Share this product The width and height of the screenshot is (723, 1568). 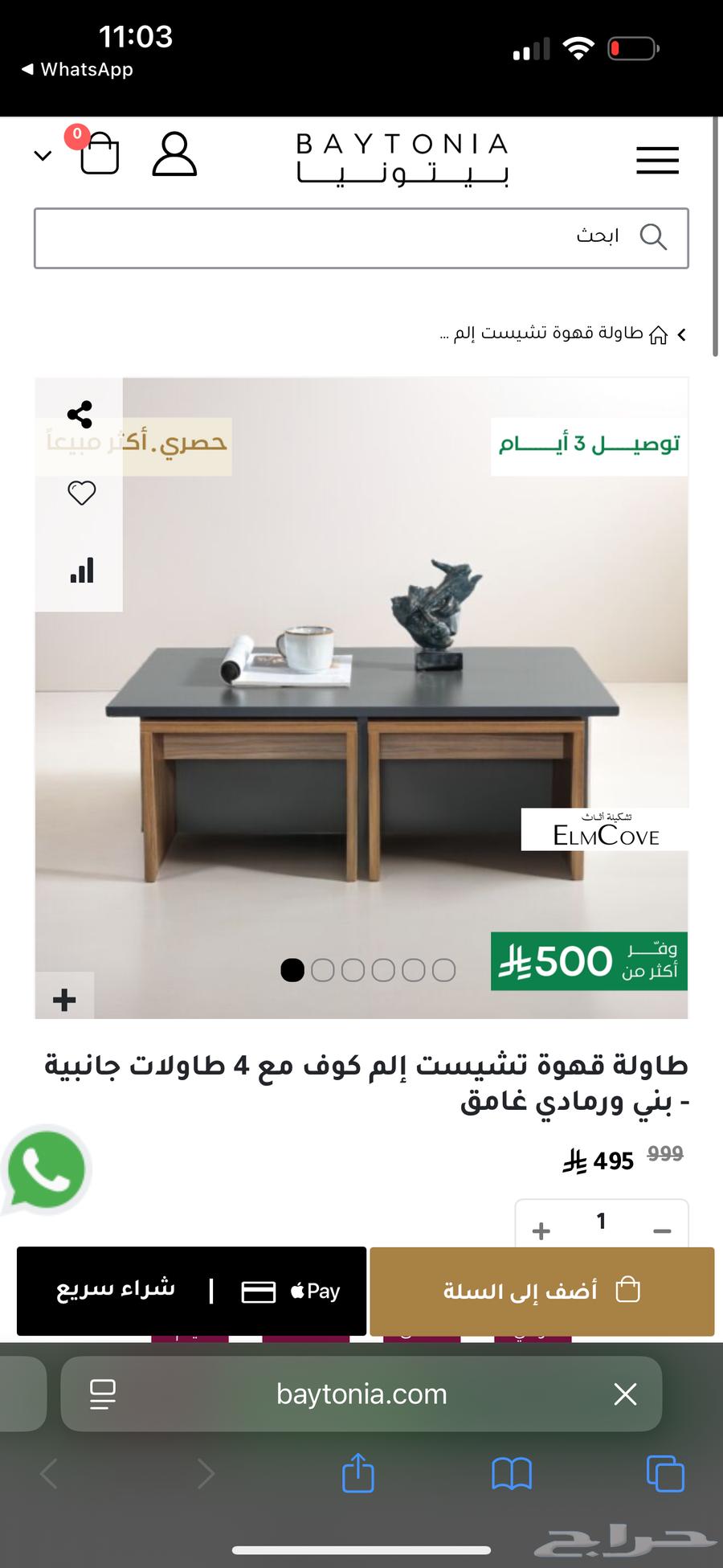80,414
